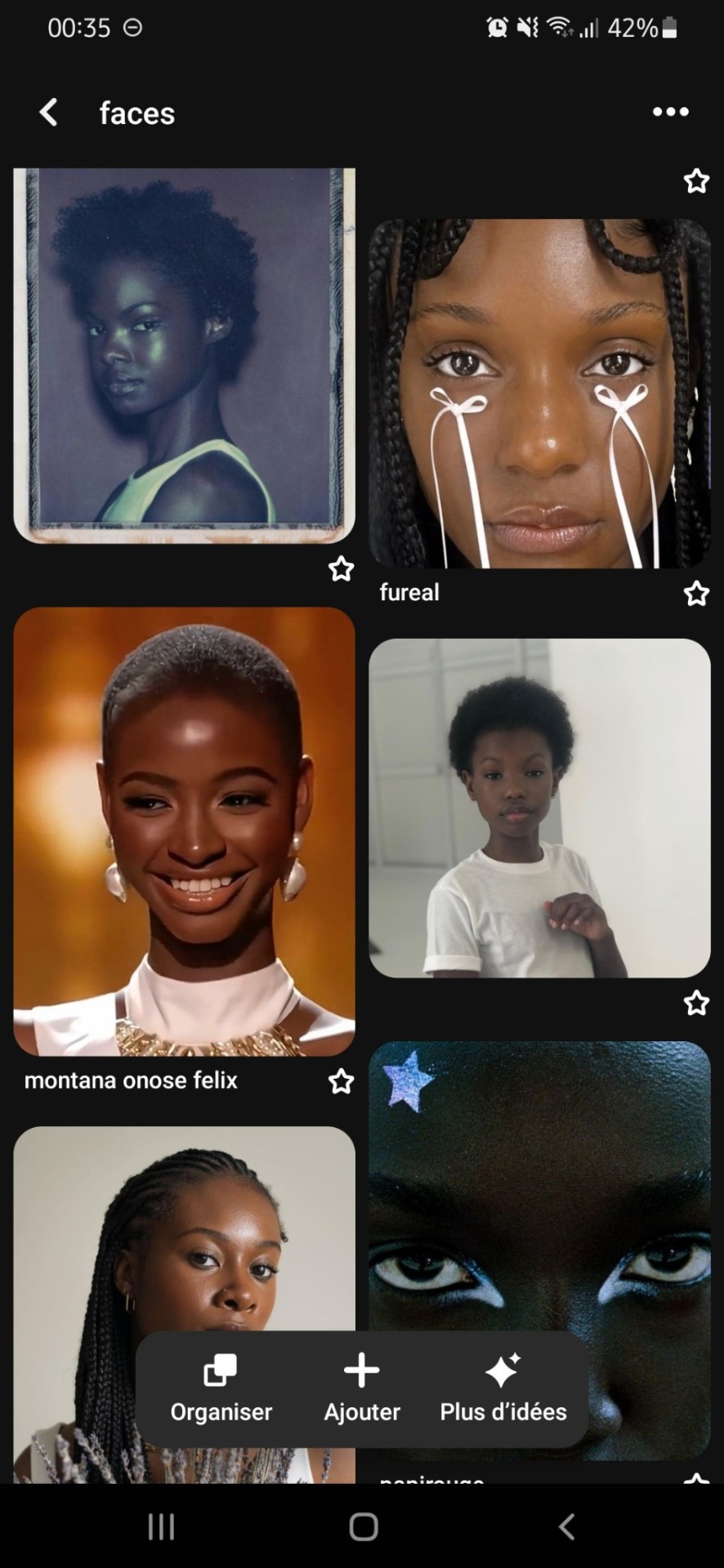Open the three-dot overflow menu

670,112
